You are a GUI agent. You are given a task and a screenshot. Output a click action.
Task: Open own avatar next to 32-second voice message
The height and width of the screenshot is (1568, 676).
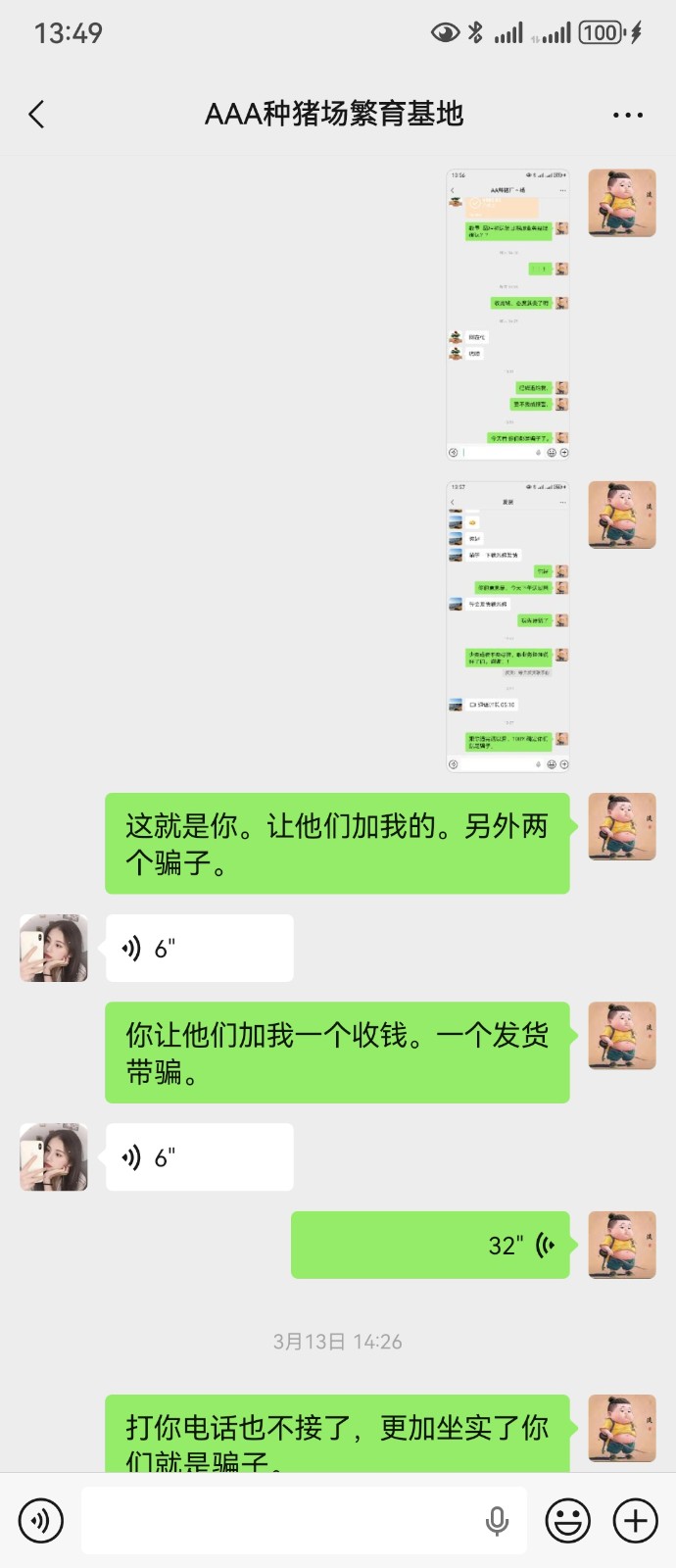[x=621, y=1245]
